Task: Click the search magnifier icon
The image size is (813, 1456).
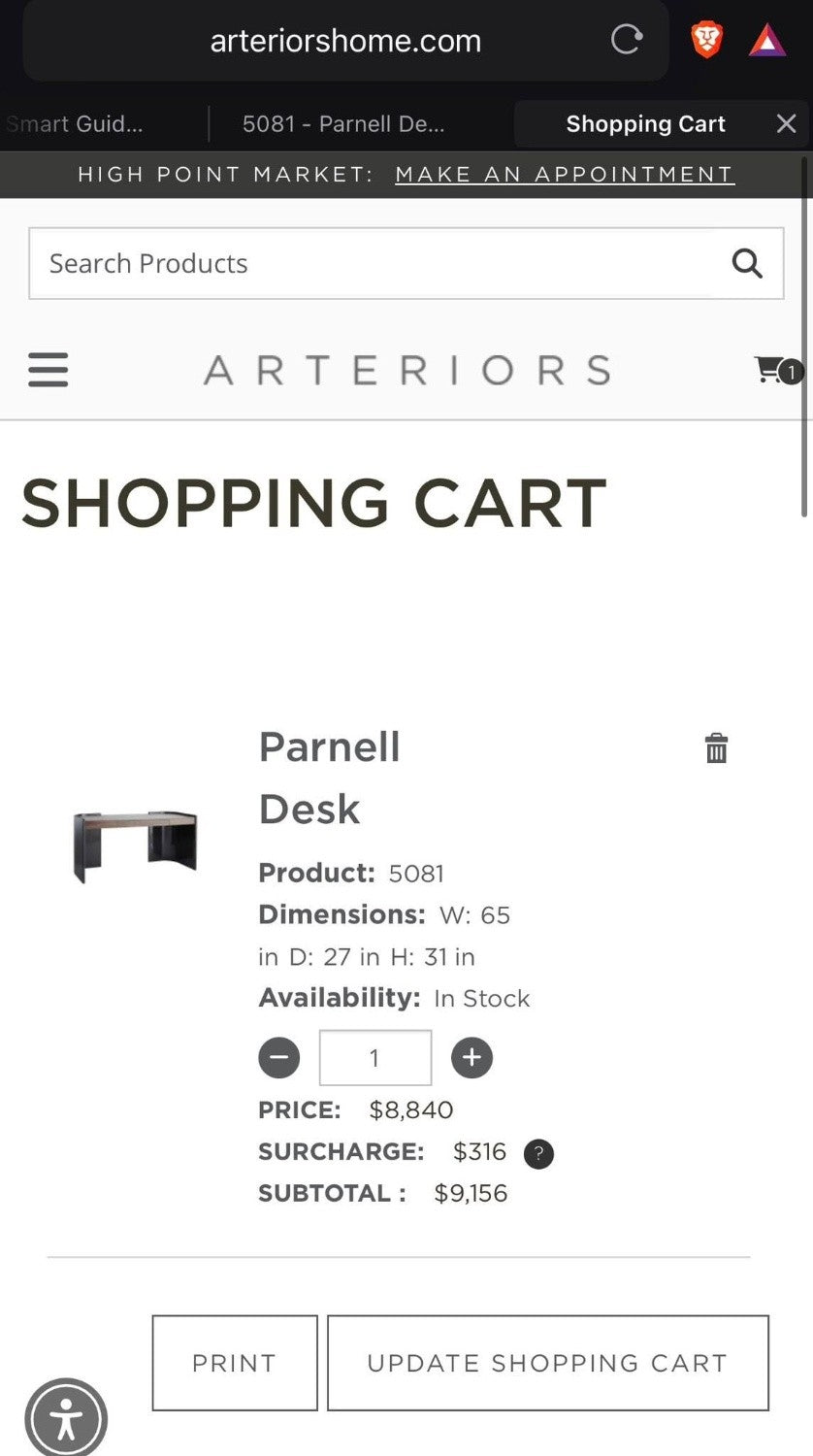Action: click(746, 263)
